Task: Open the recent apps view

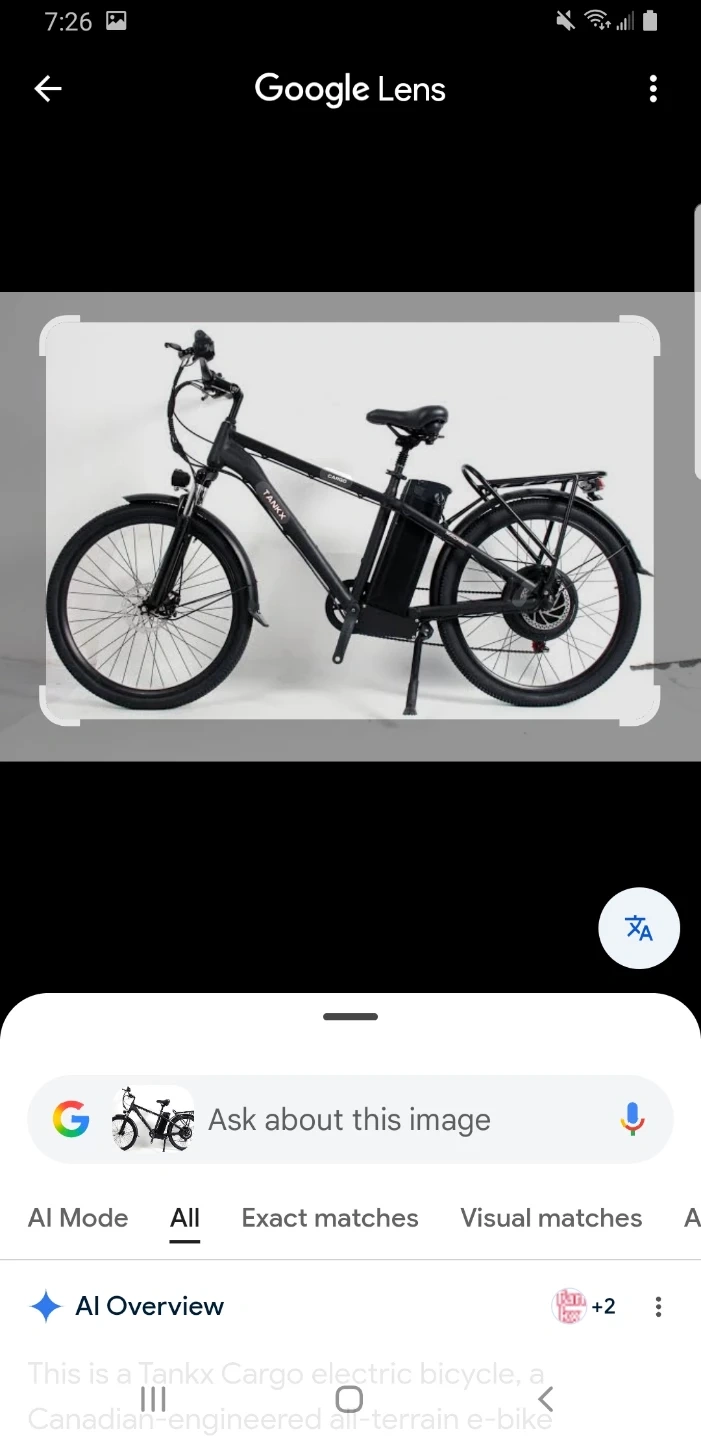Action: tap(153, 1398)
